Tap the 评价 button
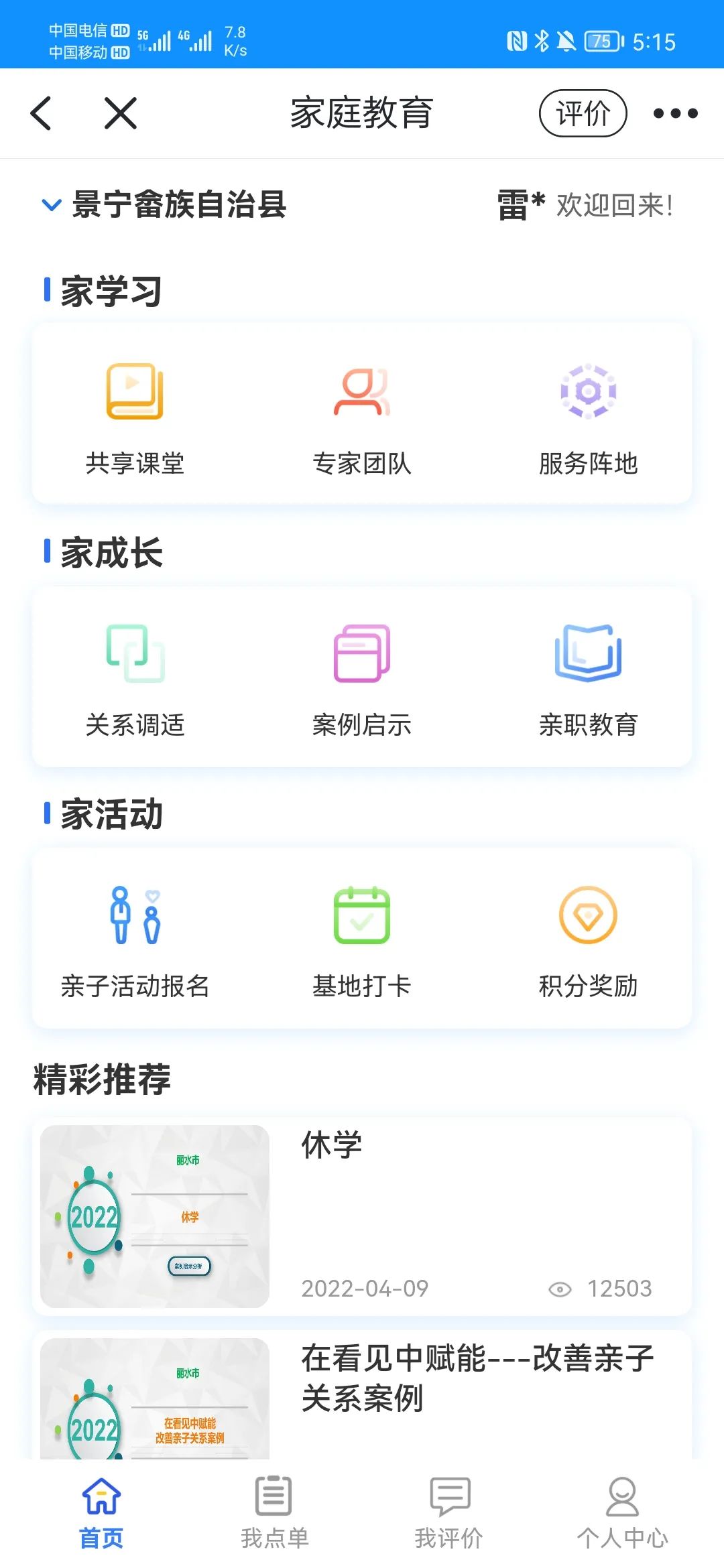724x1568 pixels. [583, 113]
